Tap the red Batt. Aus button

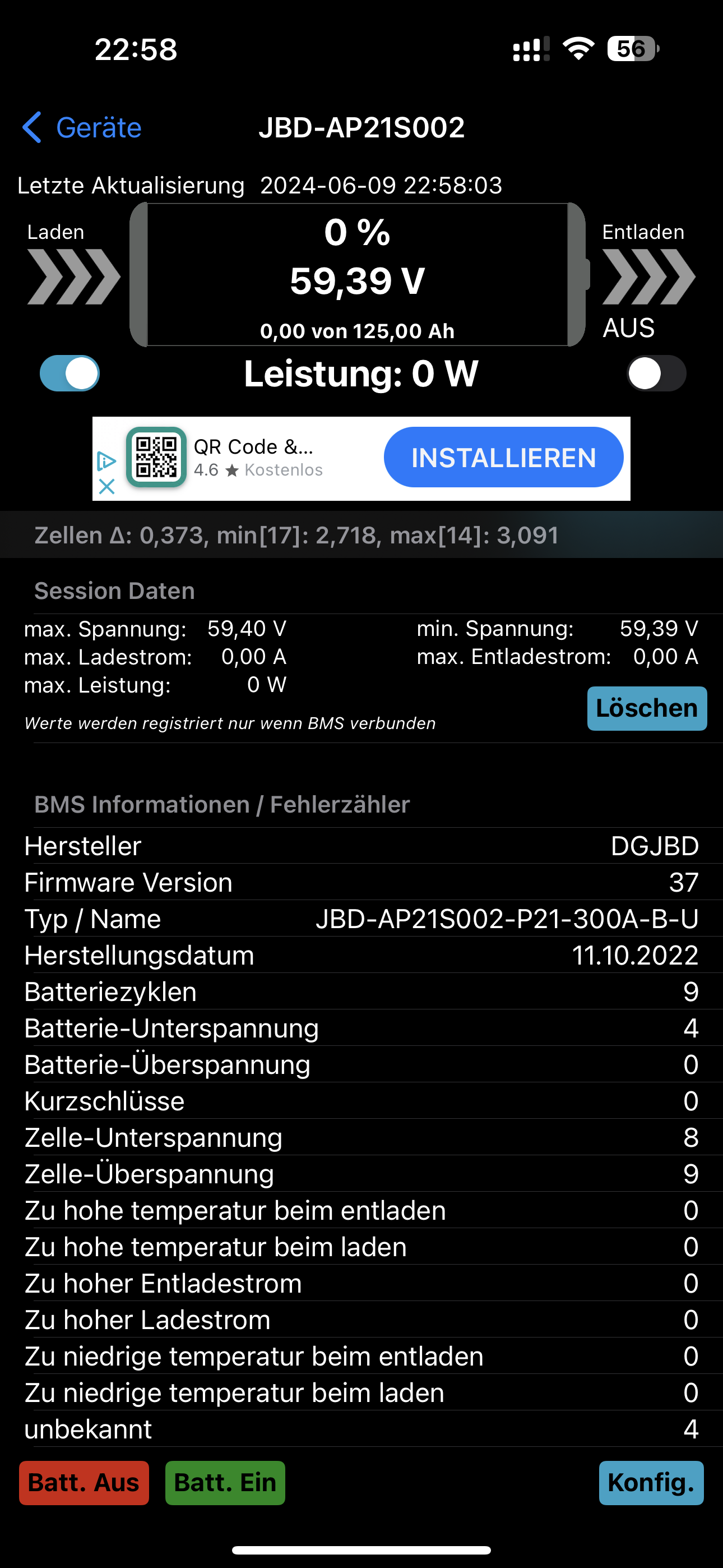[x=84, y=1483]
